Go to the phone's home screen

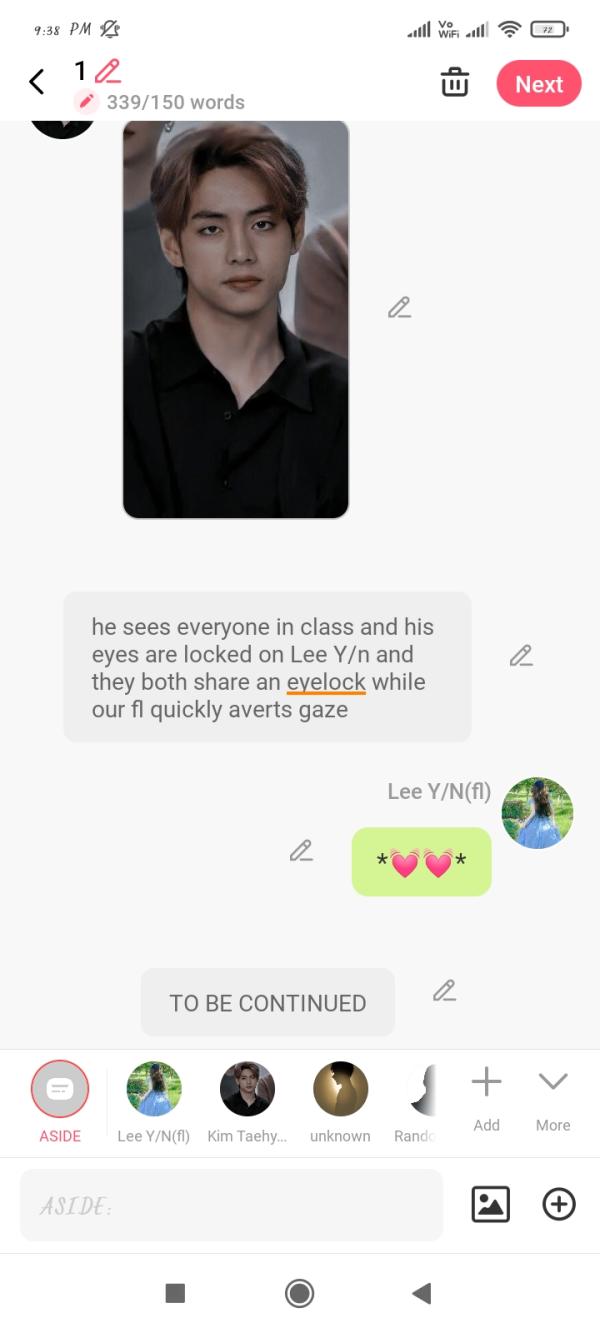[x=299, y=1293]
